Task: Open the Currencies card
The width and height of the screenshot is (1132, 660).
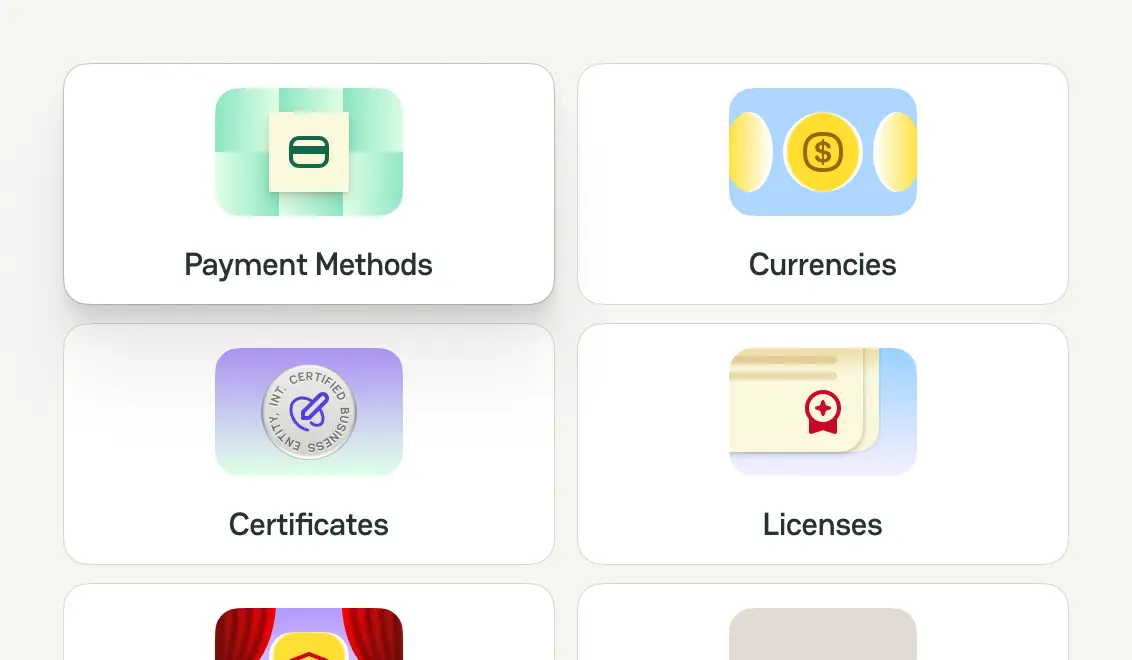Action: (822, 184)
